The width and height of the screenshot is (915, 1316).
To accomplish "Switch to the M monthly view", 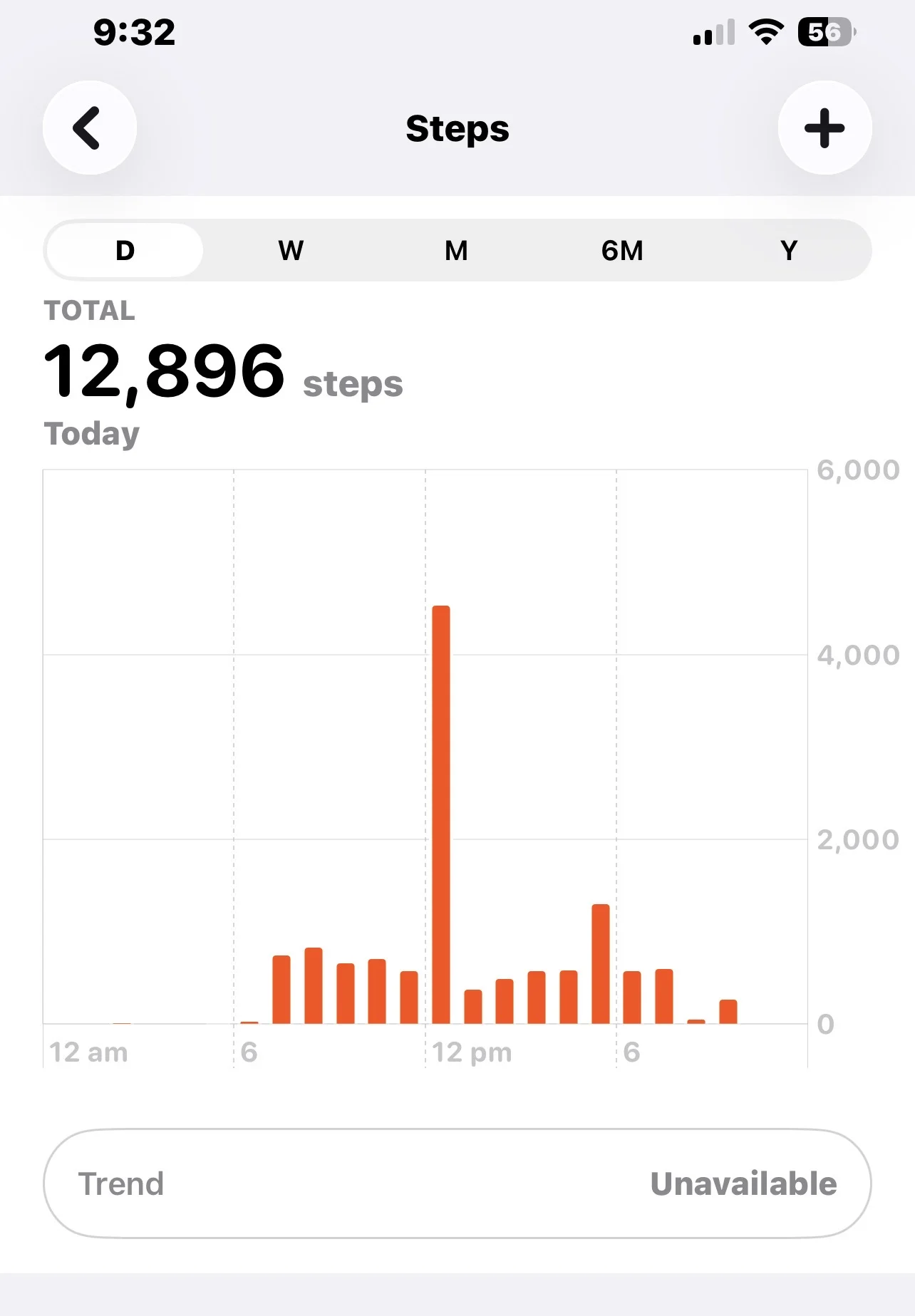I will click(x=456, y=251).
